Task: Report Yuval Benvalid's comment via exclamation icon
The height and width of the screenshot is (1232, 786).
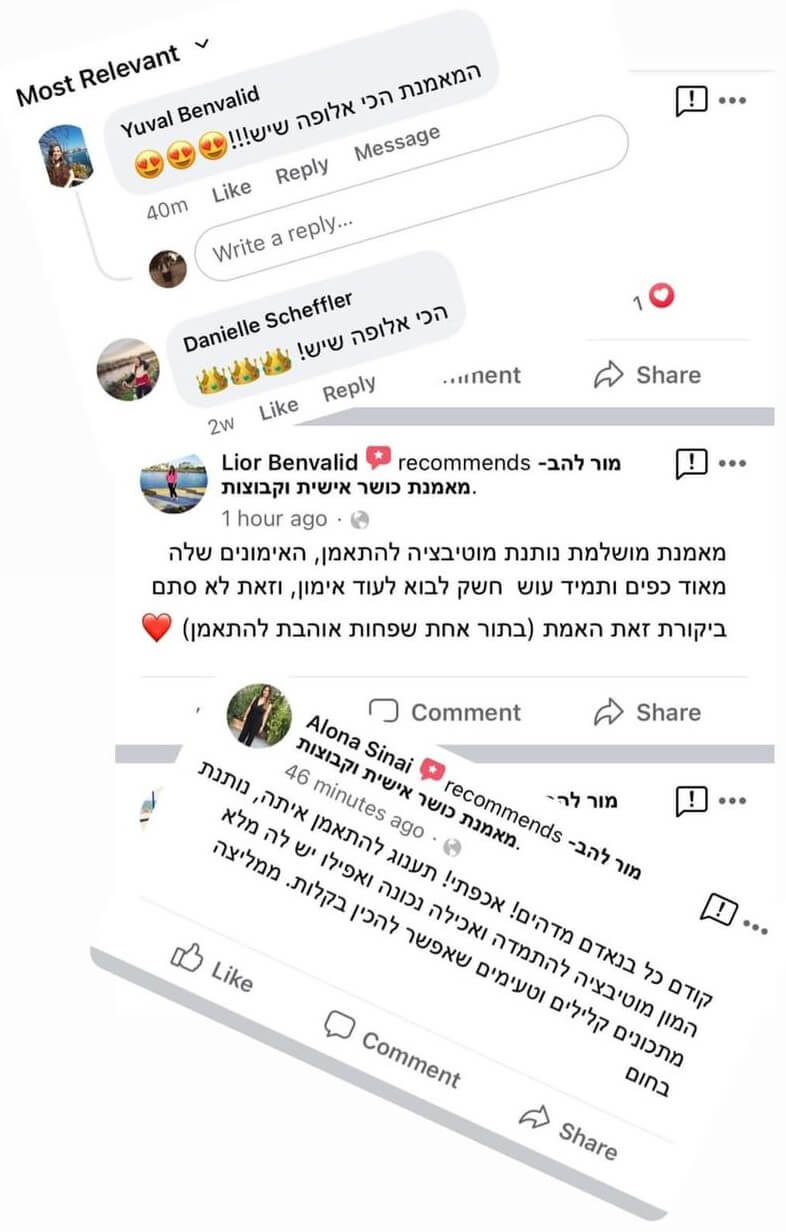Action: 692,98
